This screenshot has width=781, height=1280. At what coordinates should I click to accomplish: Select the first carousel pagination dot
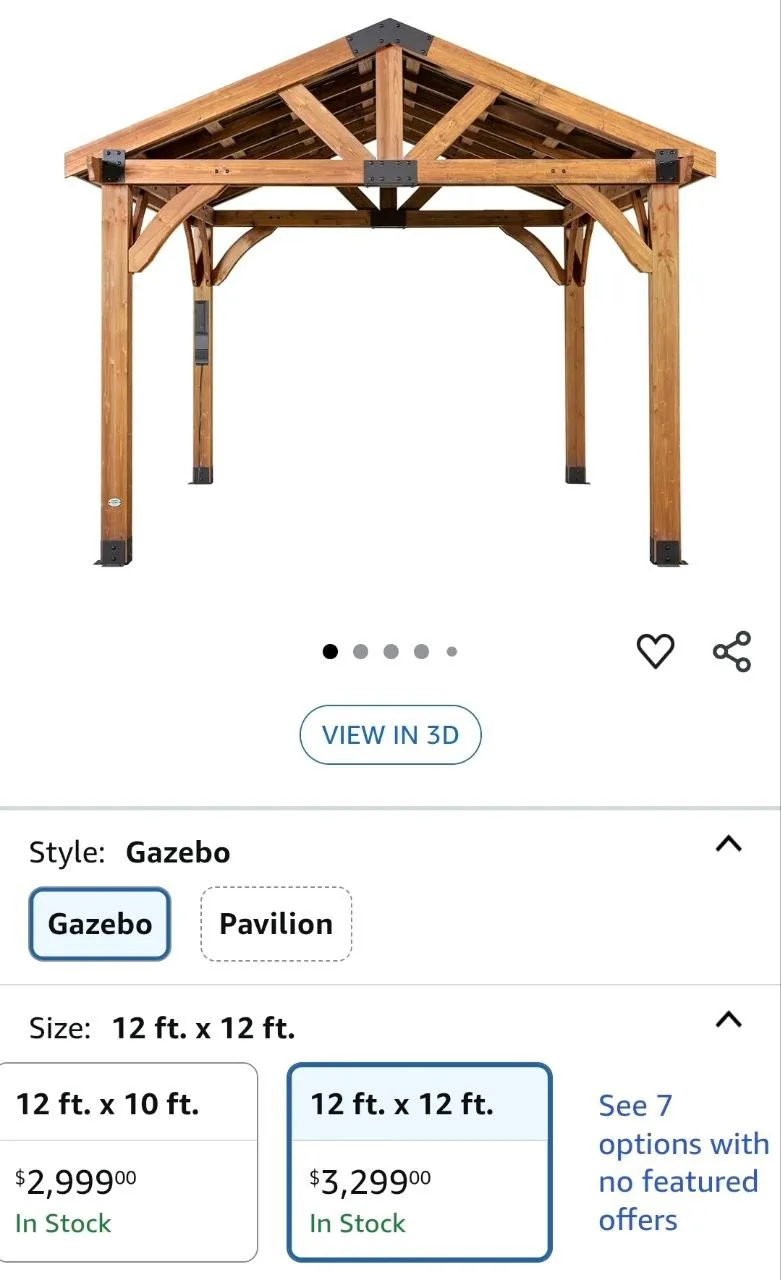point(330,651)
